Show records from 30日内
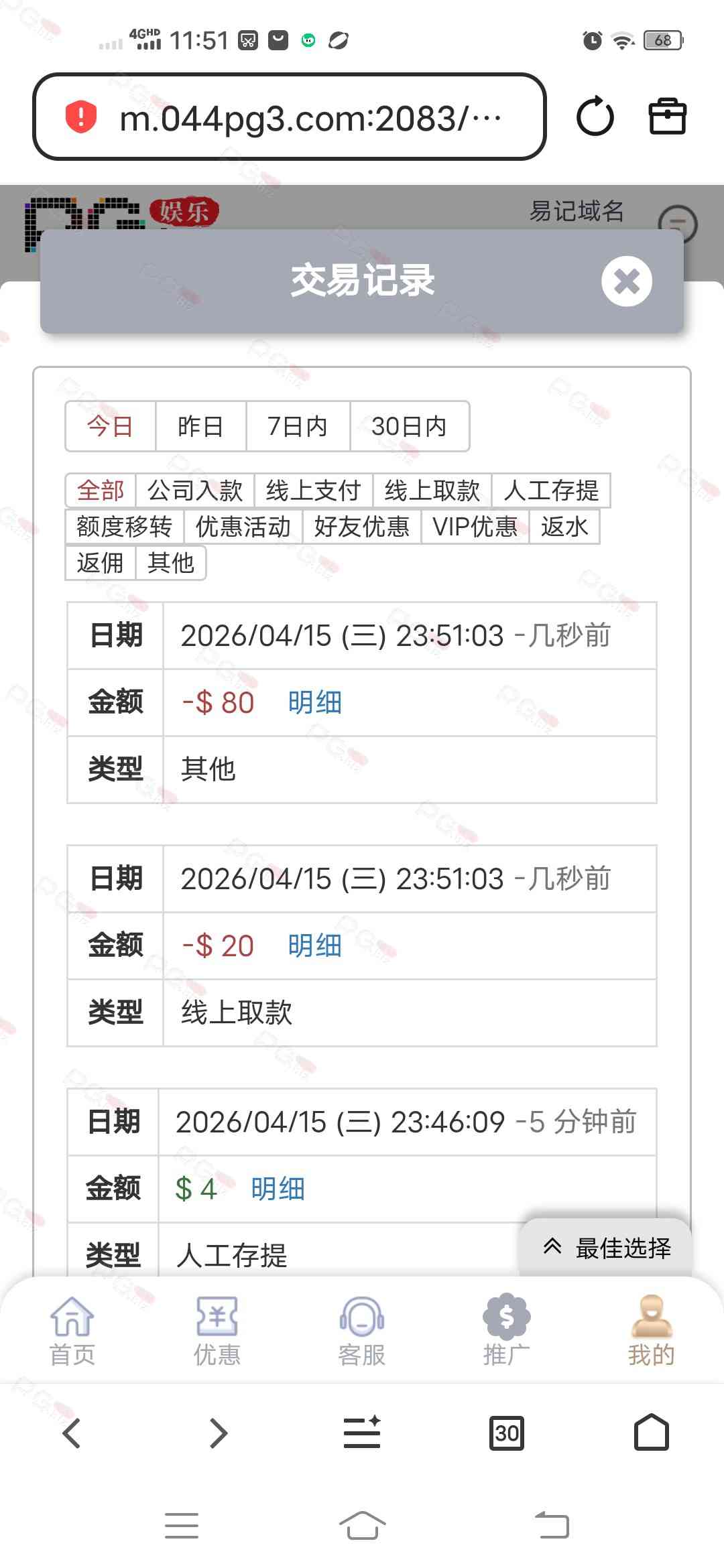Screen dimensions: 724x1568 [x=409, y=426]
